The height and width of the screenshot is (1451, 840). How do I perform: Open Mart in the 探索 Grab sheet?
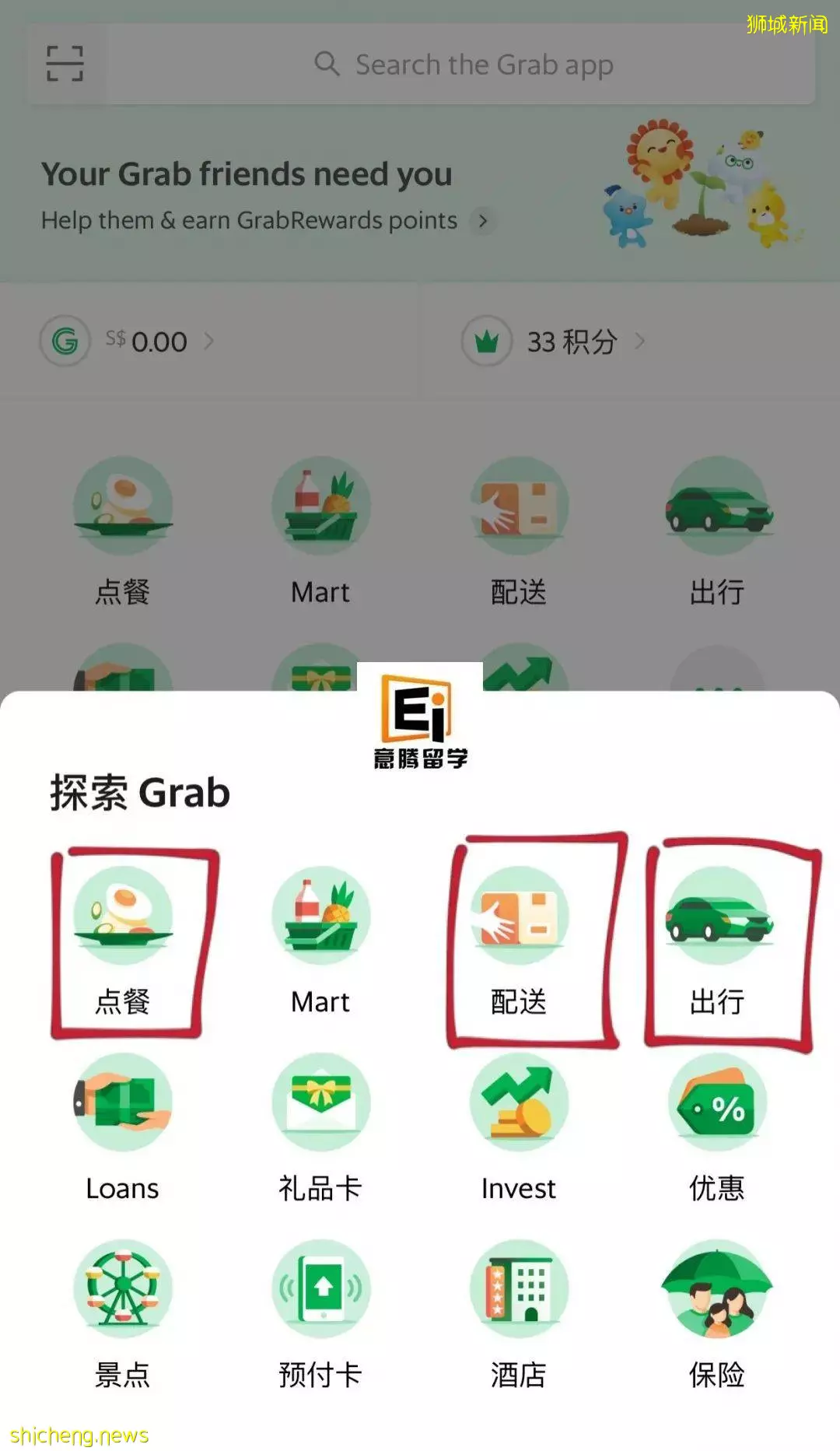click(320, 918)
